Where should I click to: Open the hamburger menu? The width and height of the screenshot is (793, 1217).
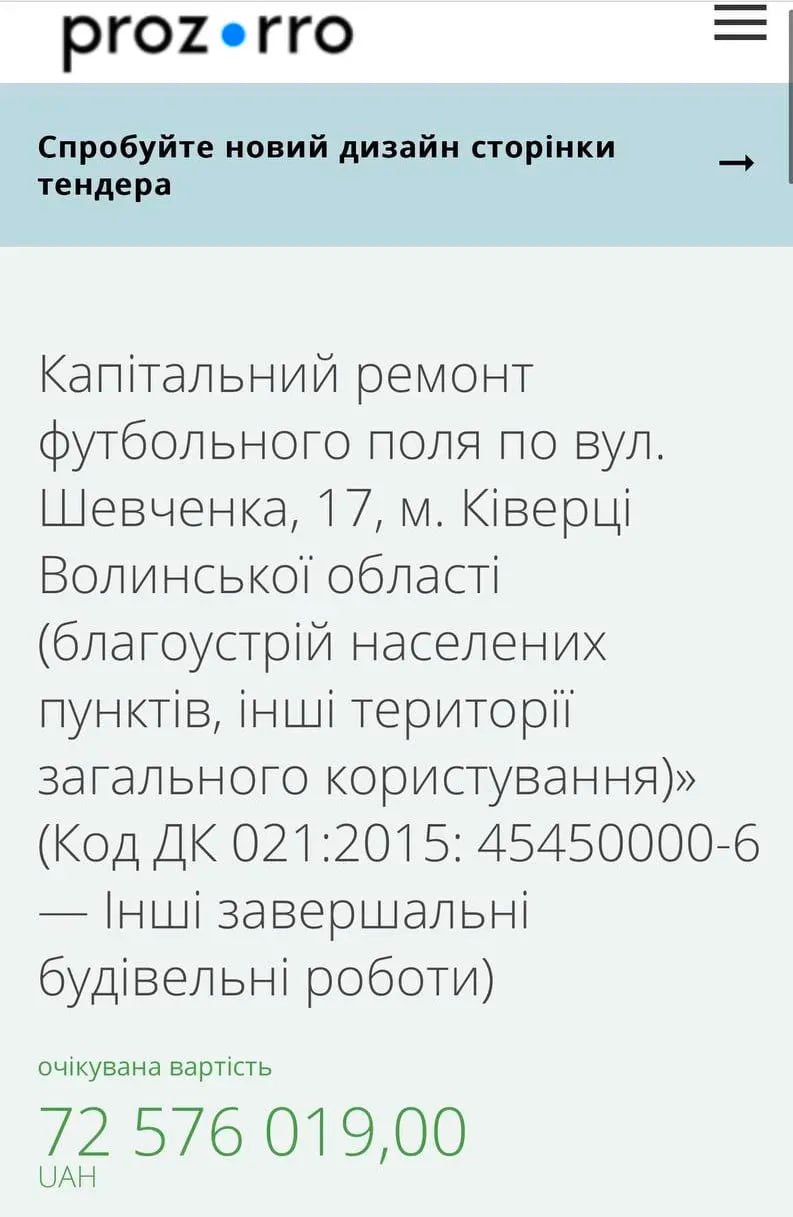pyautogui.click(x=739, y=25)
